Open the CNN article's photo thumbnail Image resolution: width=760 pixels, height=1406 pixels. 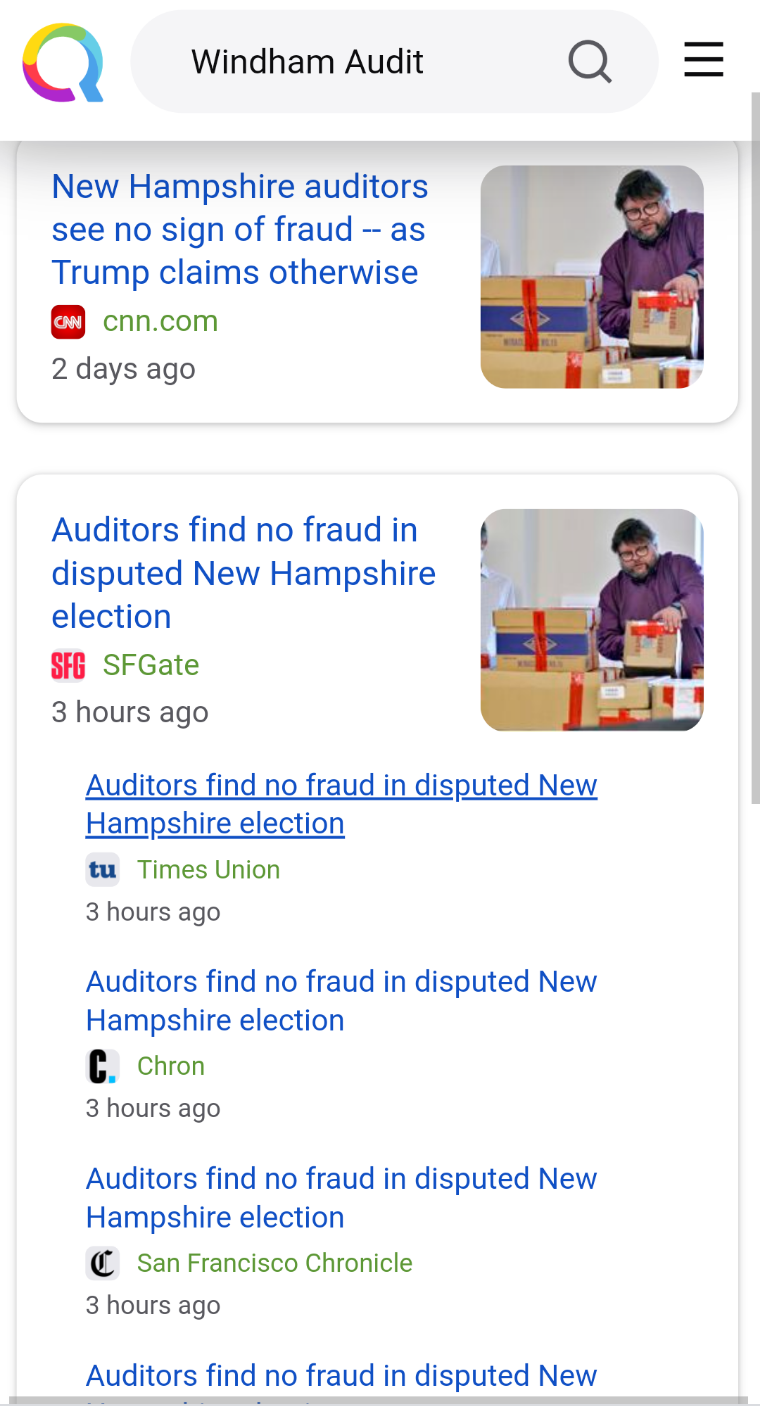pos(592,277)
